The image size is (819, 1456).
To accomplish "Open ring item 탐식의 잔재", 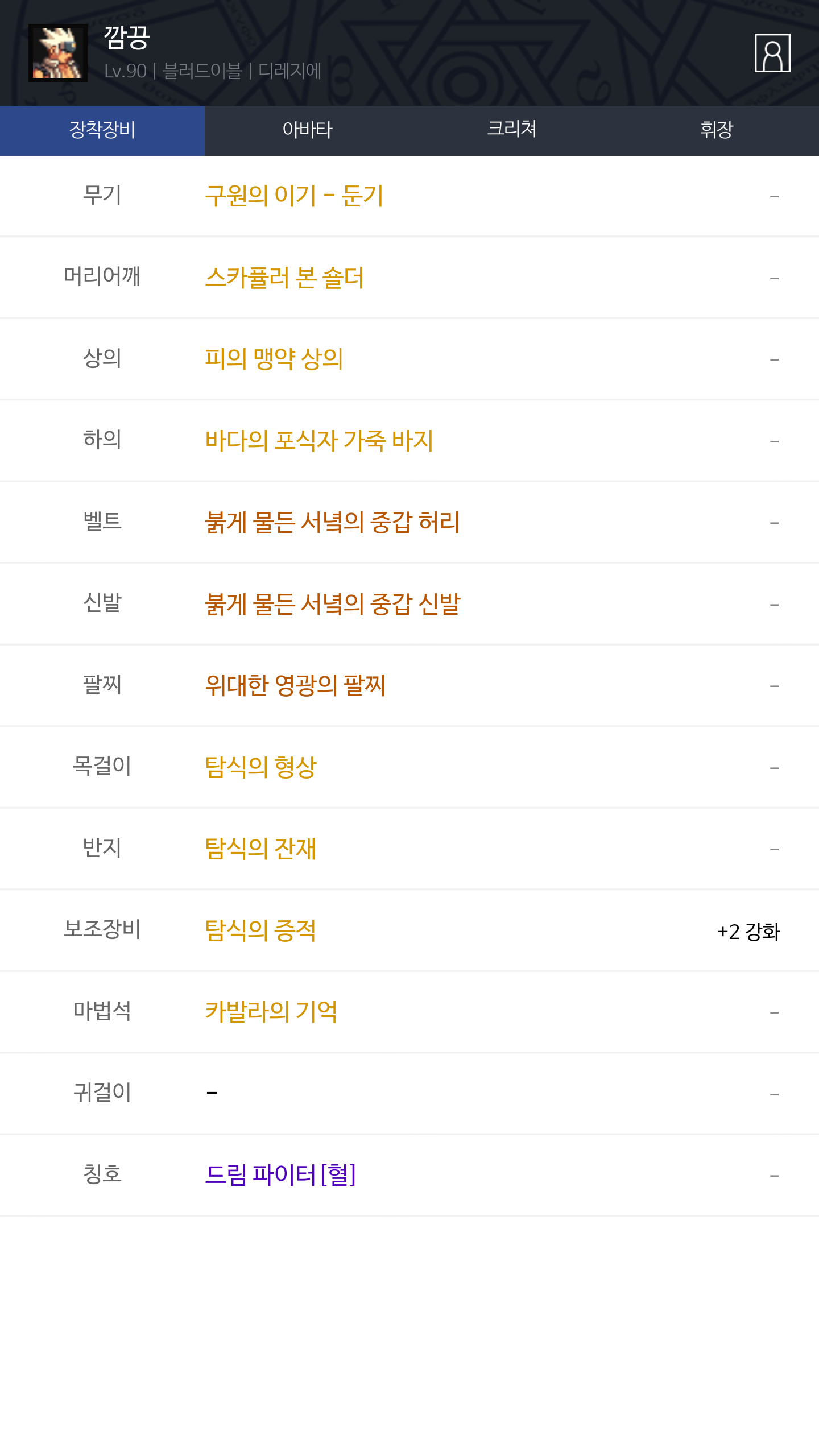I will pos(260,849).
